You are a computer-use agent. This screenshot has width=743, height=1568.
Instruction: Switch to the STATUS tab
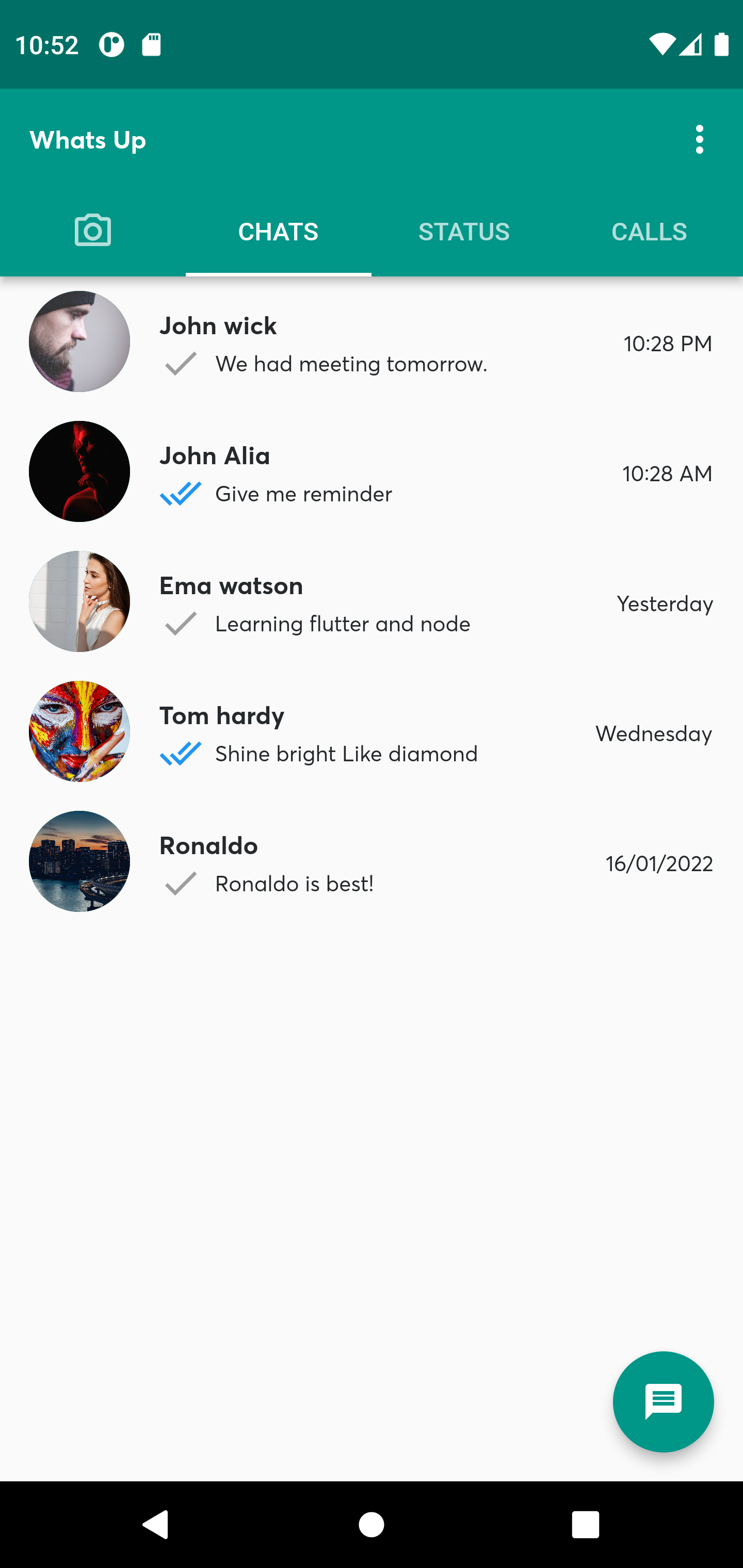(464, 231)
